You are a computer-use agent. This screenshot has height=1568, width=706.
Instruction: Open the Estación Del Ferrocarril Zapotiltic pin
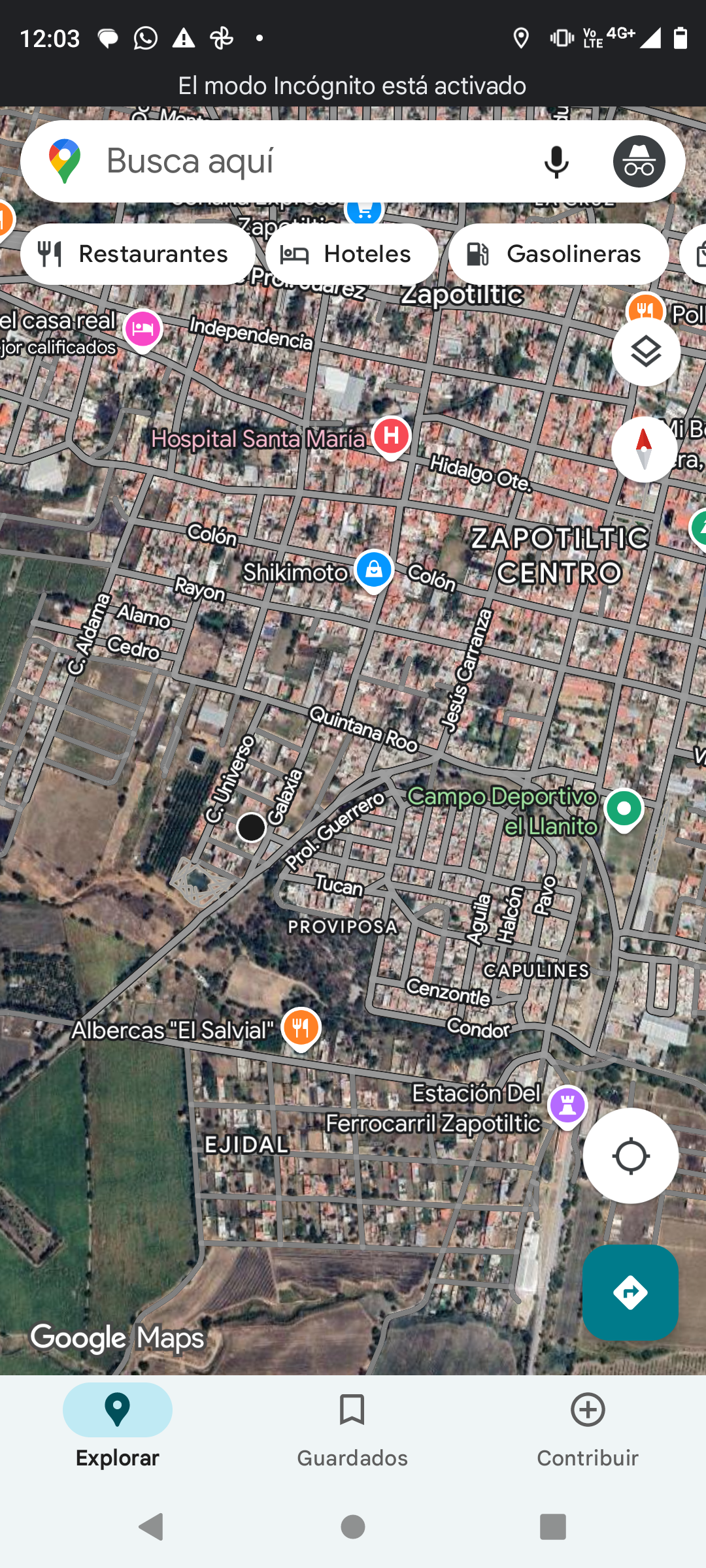click(567, 1107)
